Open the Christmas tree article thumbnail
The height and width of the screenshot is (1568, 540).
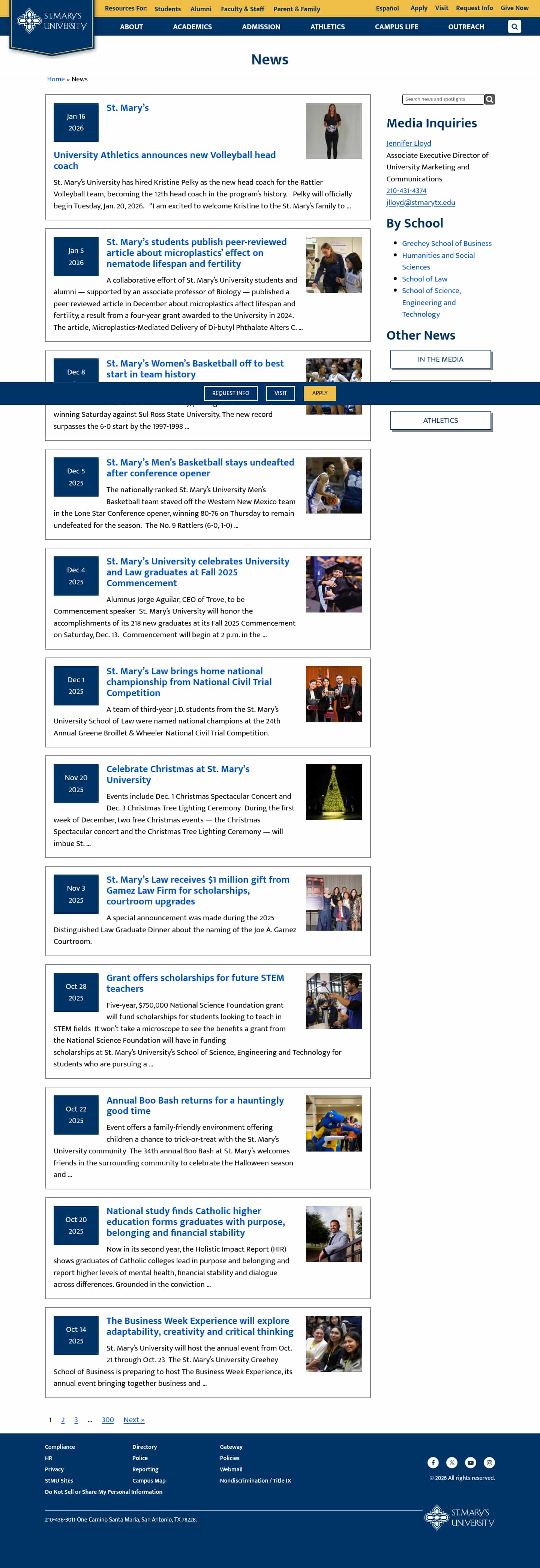tap(334, 792)
